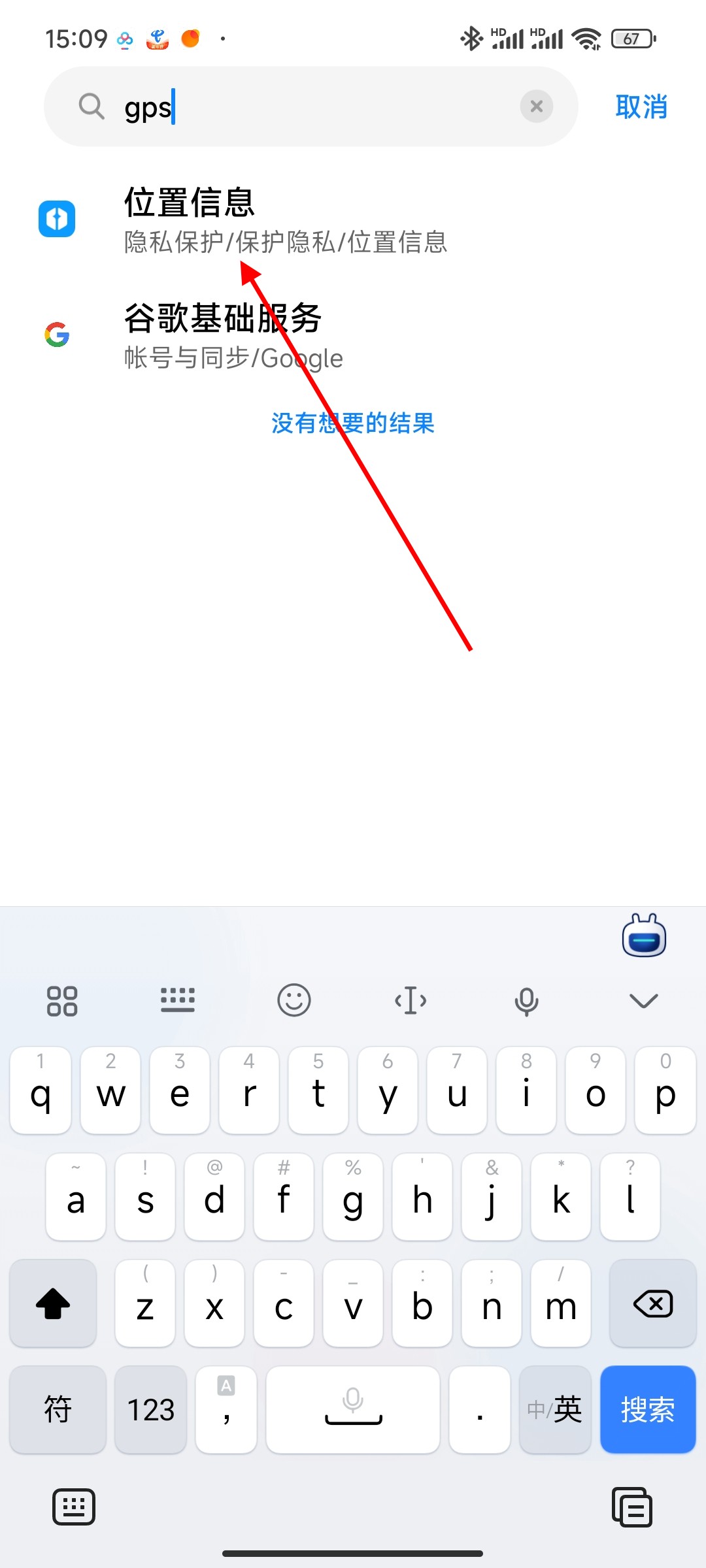Screen dimensions: 706x1568
Task: Start voice input with the microphone icon
Action: coord(526,1000)
